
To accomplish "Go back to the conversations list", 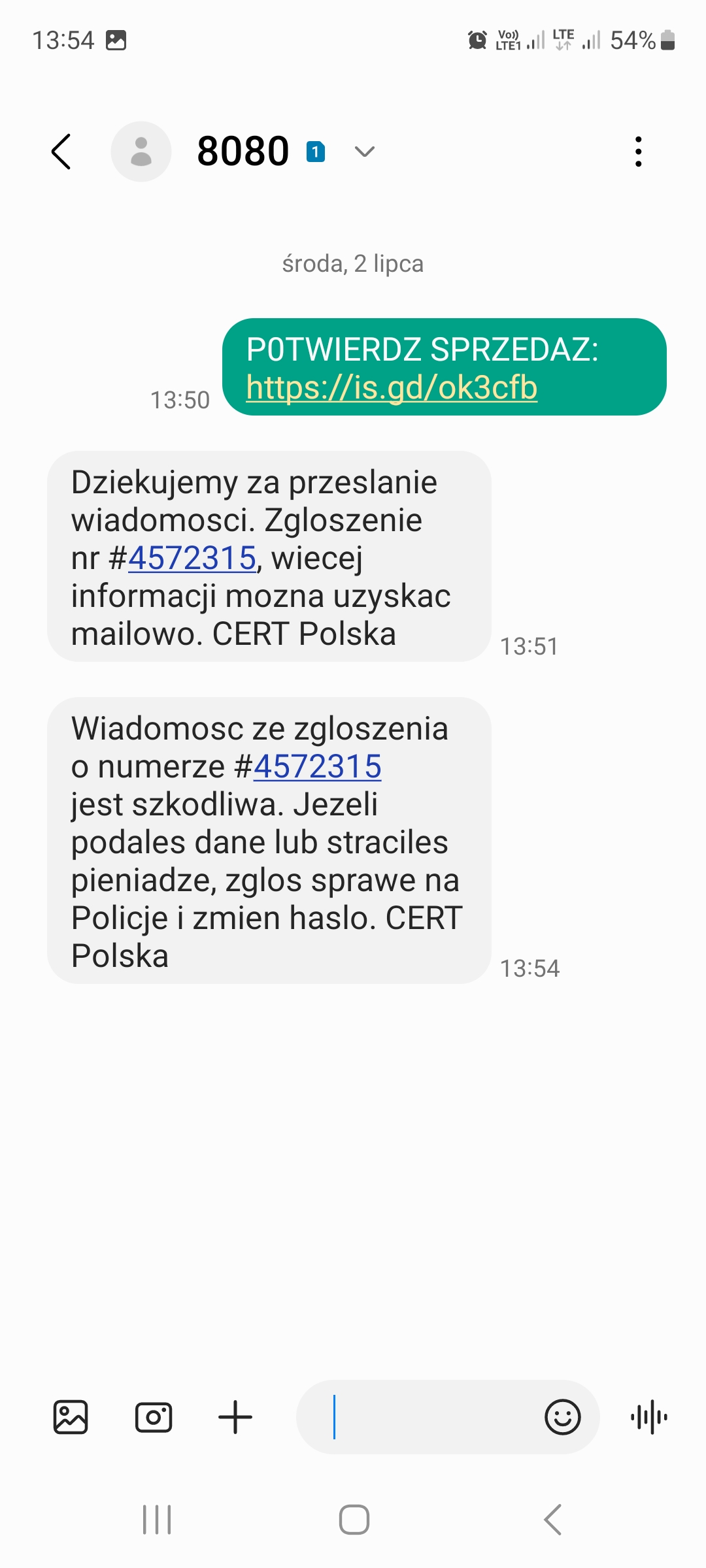I will pyautogui.click(x=61, y=152).
